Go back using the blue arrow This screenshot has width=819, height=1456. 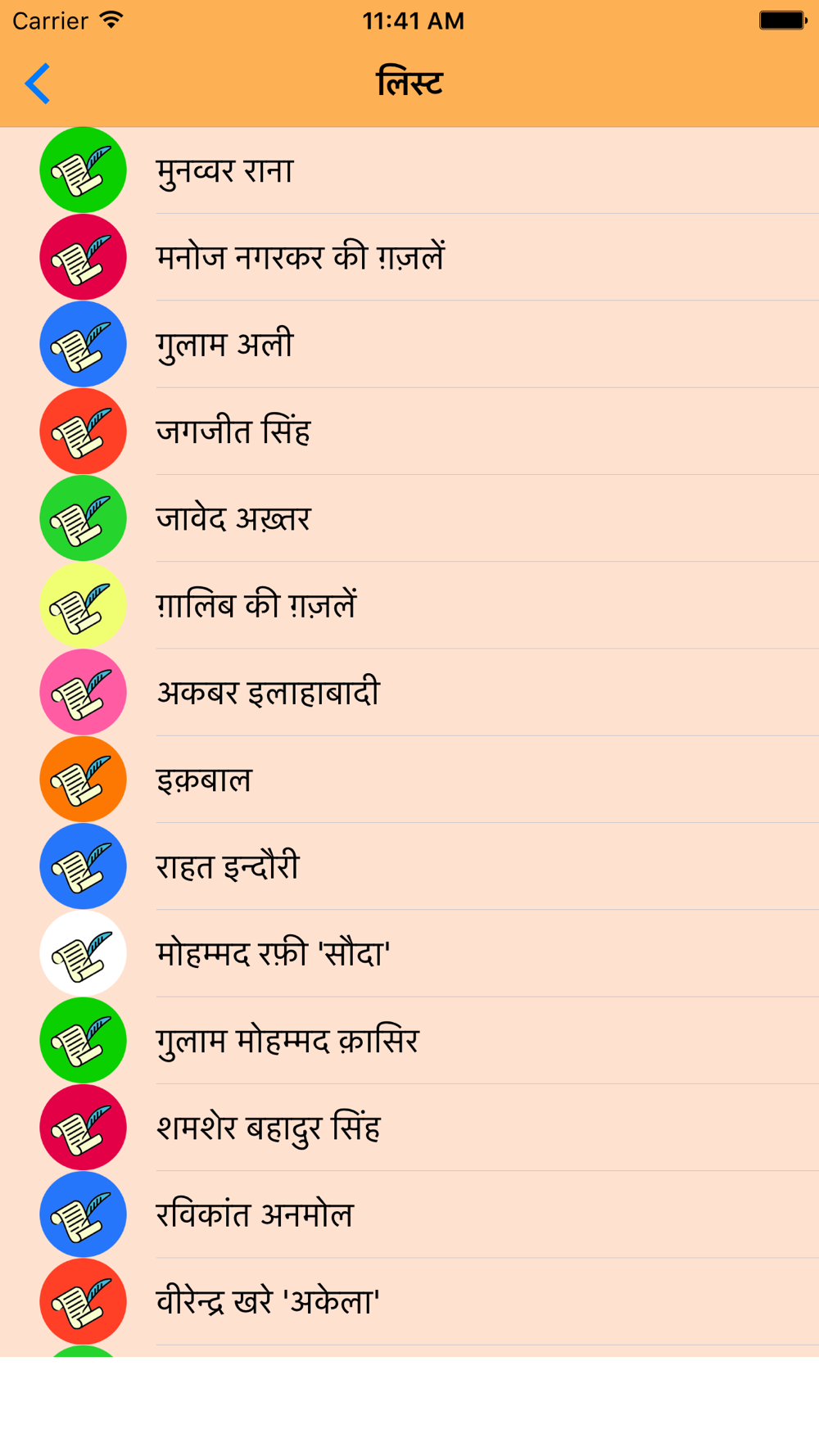click(x=38, y=84)
